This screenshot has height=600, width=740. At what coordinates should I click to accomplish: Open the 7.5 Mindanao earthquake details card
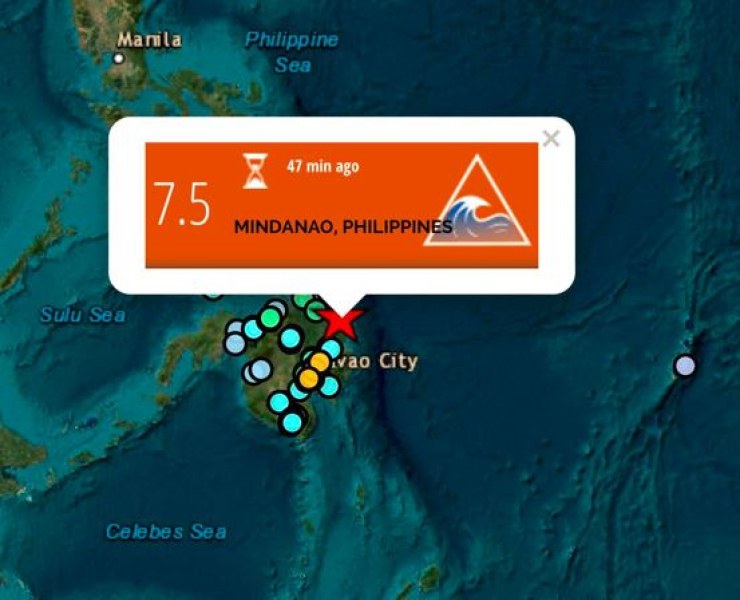[341, 205]
